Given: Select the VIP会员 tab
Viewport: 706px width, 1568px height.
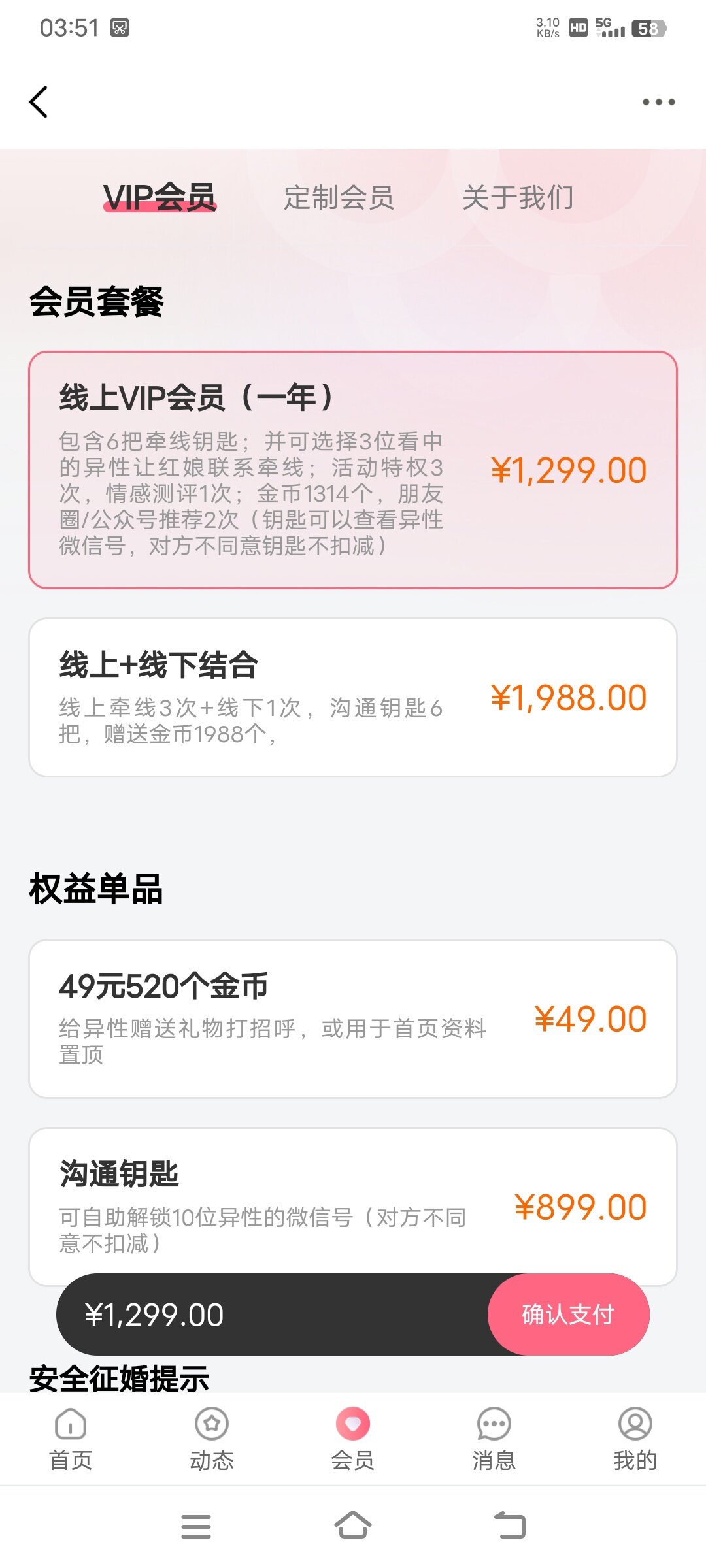Looking at the screenshot, I should pos(160,197).
